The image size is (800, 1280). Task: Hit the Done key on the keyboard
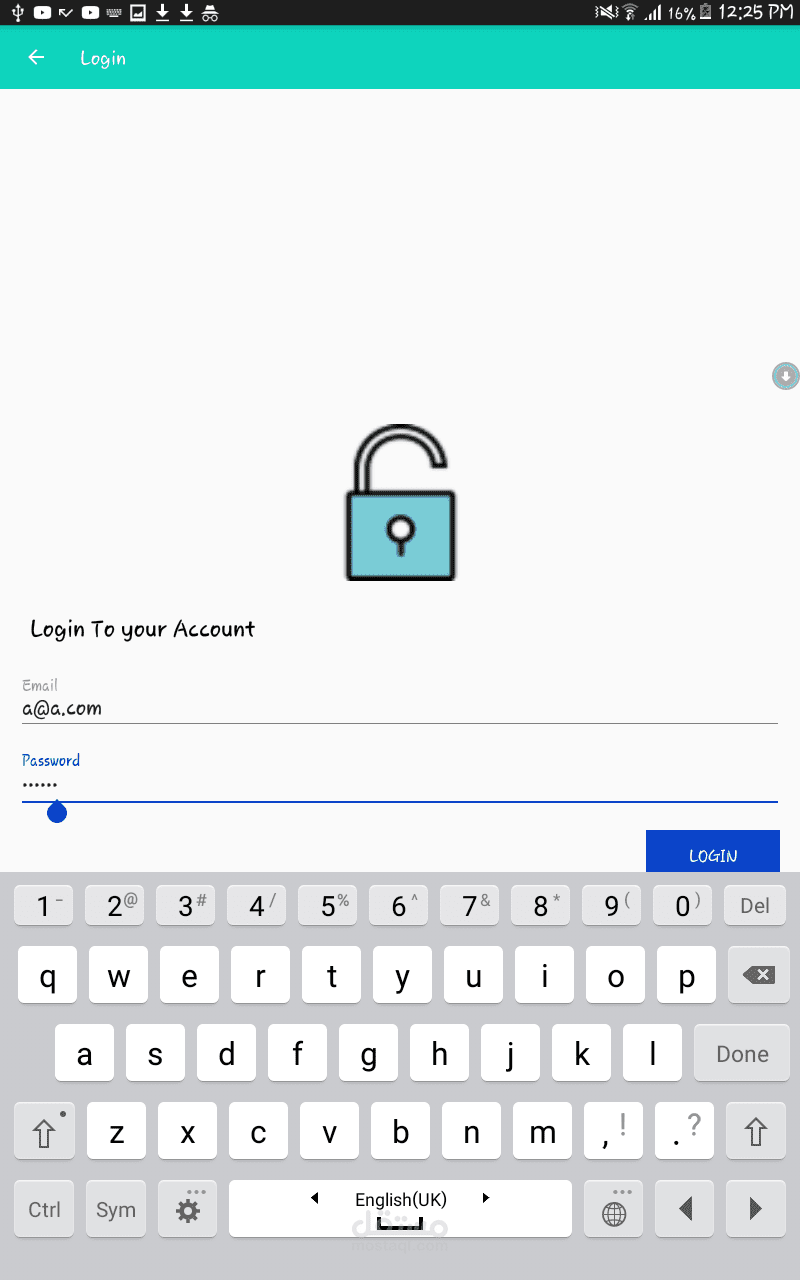[742, 1053]
